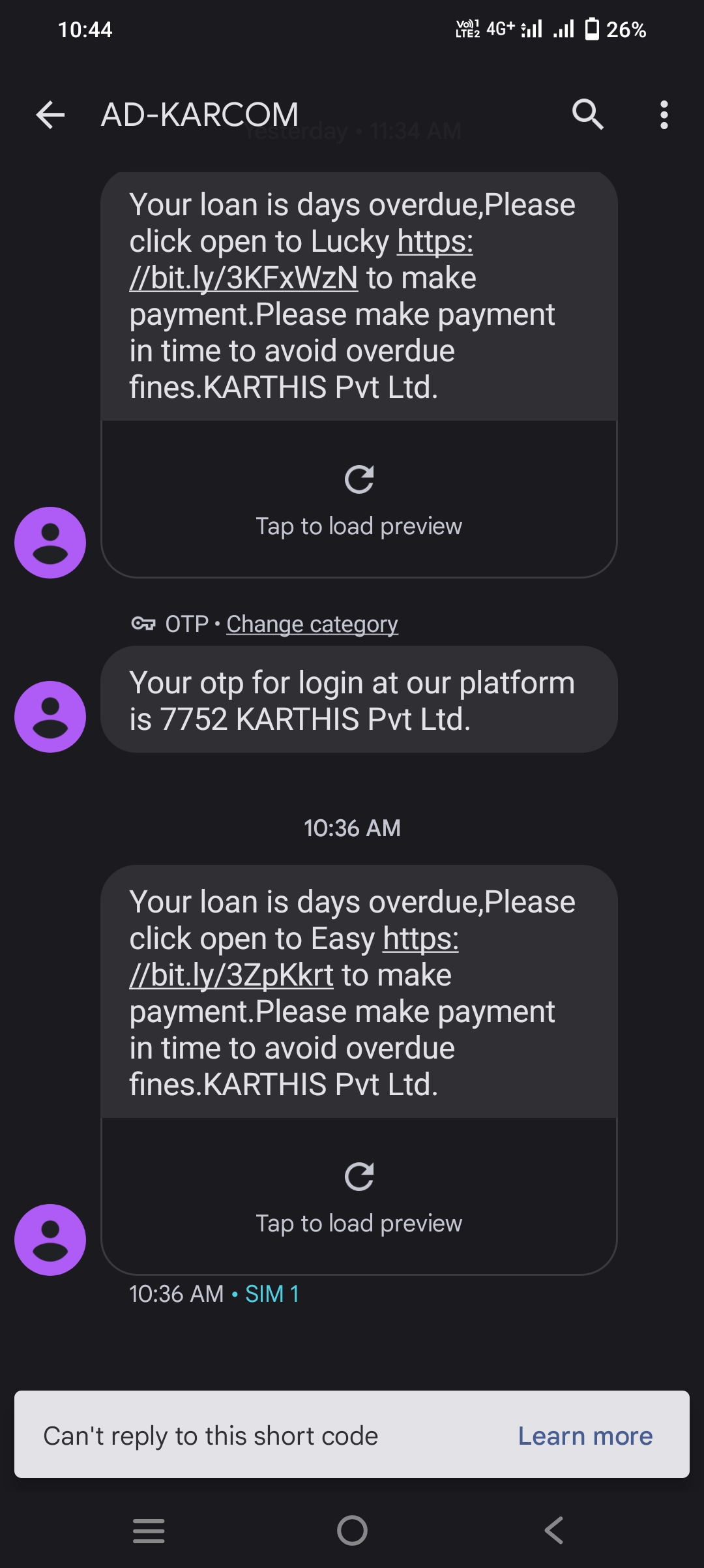Load the preview under the Lucky loan message

click(359, 500)
